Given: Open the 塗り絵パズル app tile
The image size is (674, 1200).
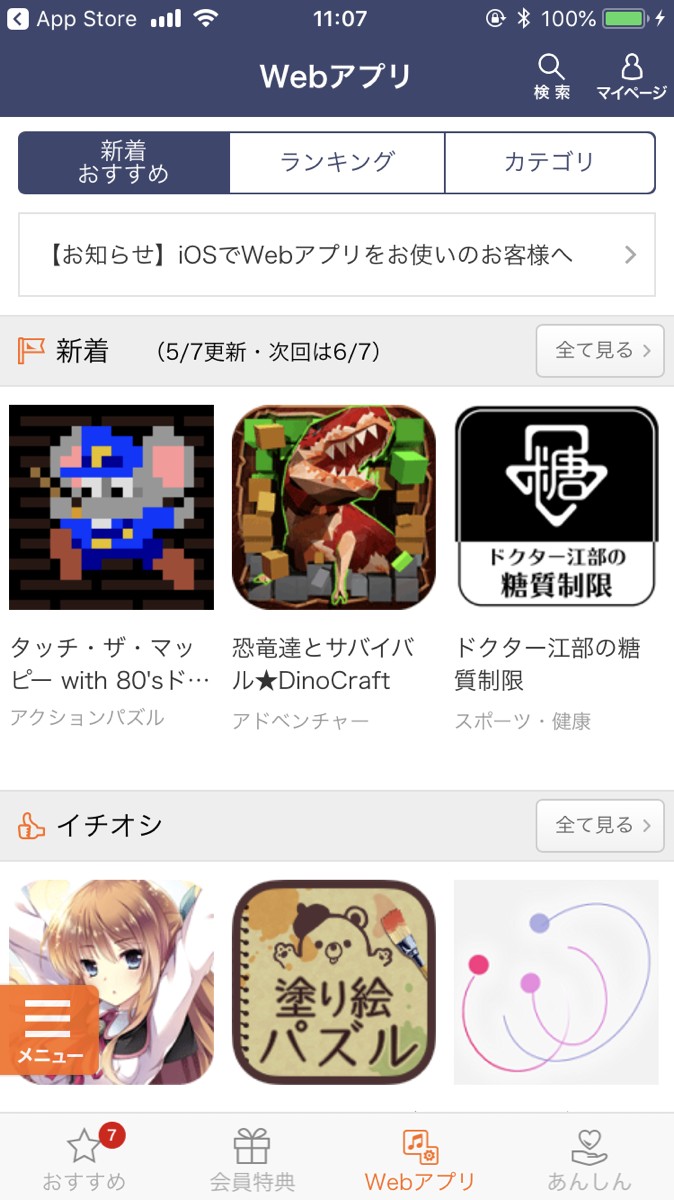Looking at the screenshot, I should coord(334,982).
